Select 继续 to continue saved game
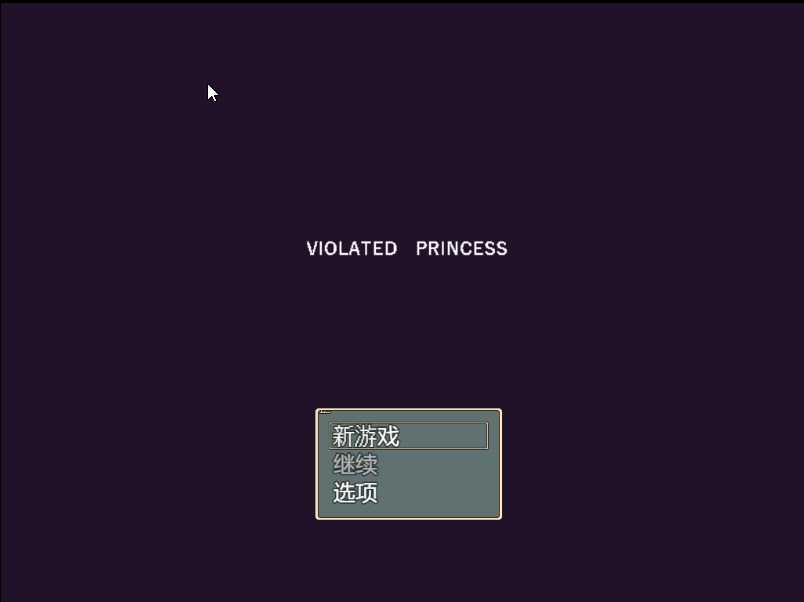The height and width of the screenshot is (602, 804). click(356, 465)
